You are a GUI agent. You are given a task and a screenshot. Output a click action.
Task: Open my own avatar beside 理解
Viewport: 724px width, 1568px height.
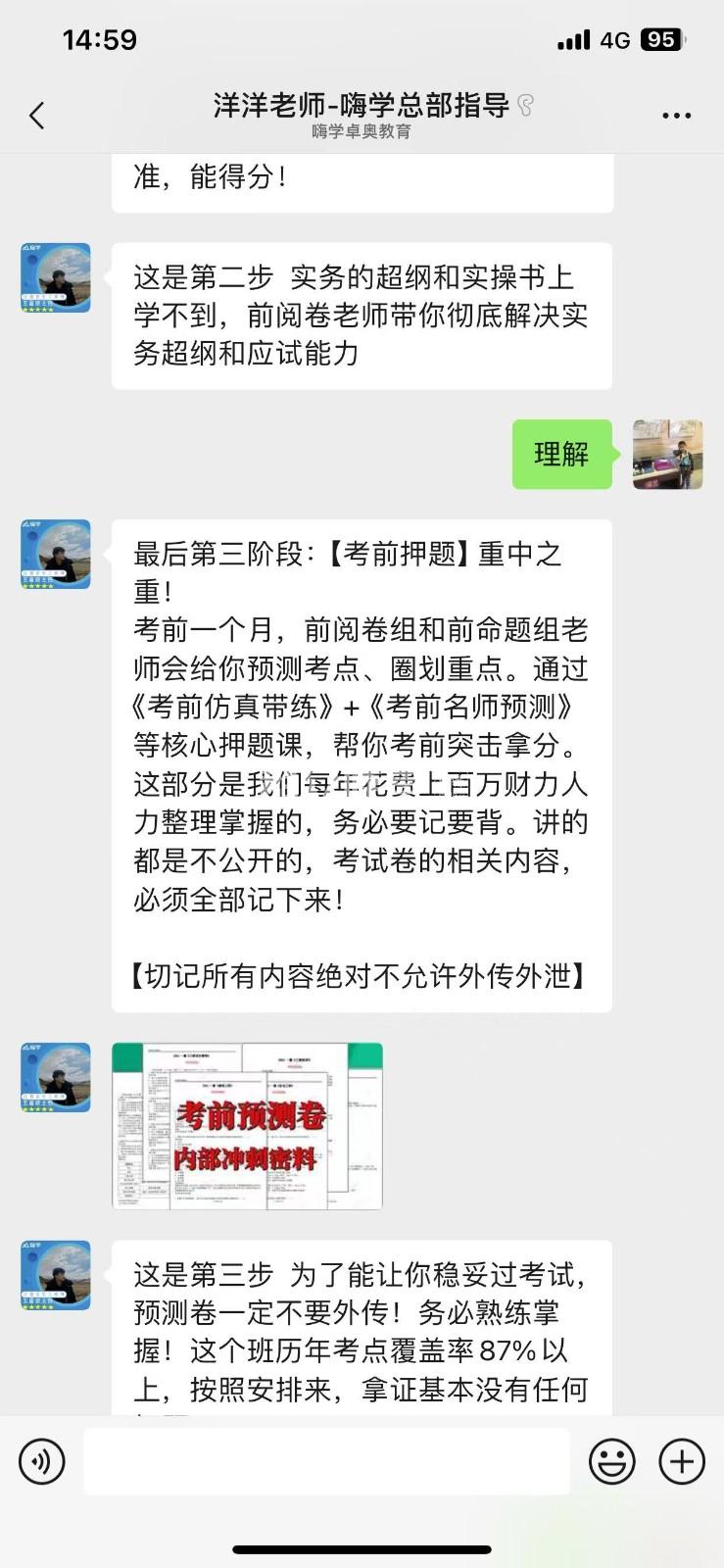click(667, 454)
